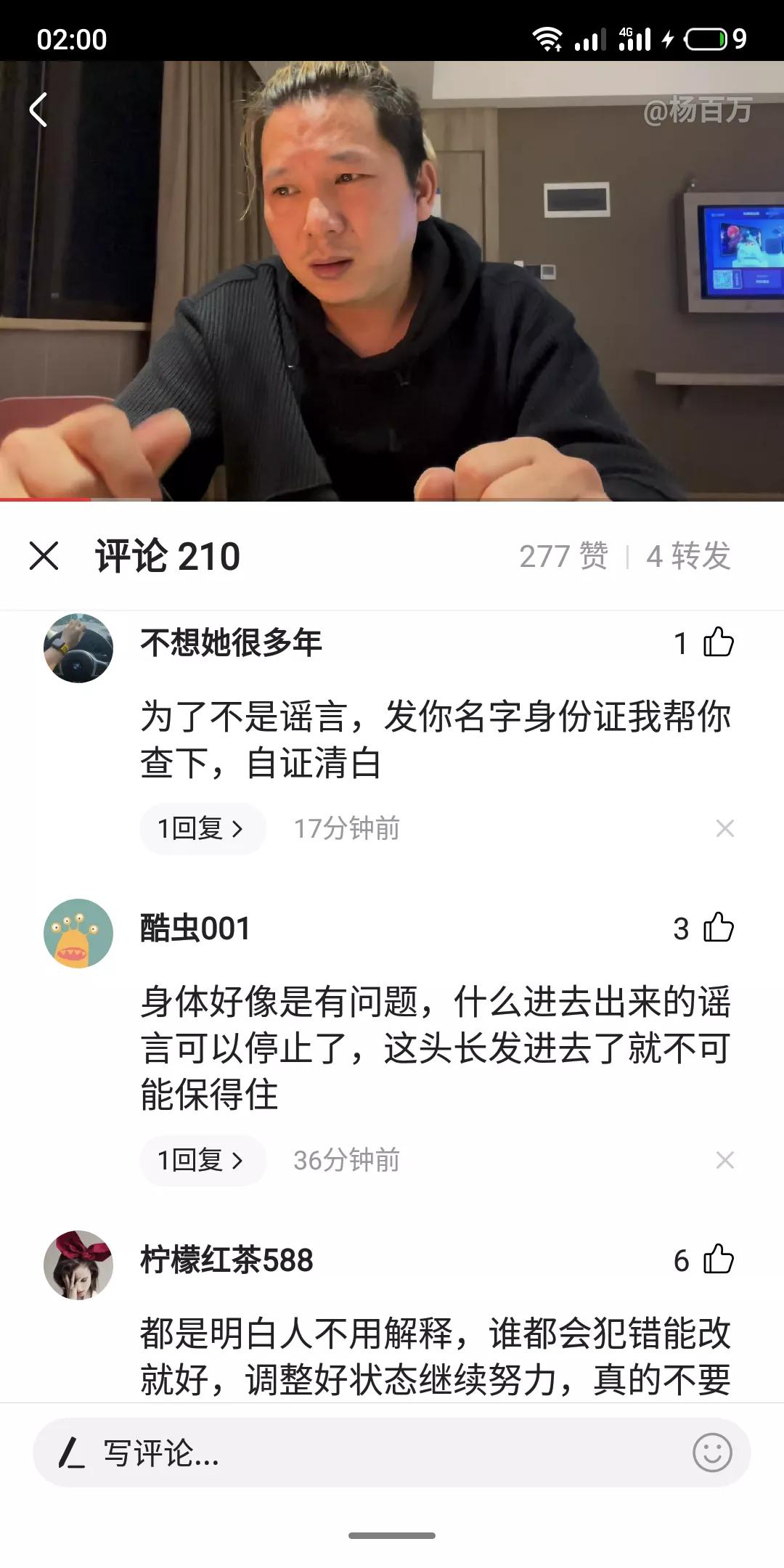The width and height of the screenshot is (784, 1568).
Task: Dismiss 不想她很多年's comment via its X
Action: tap(725, 828)
